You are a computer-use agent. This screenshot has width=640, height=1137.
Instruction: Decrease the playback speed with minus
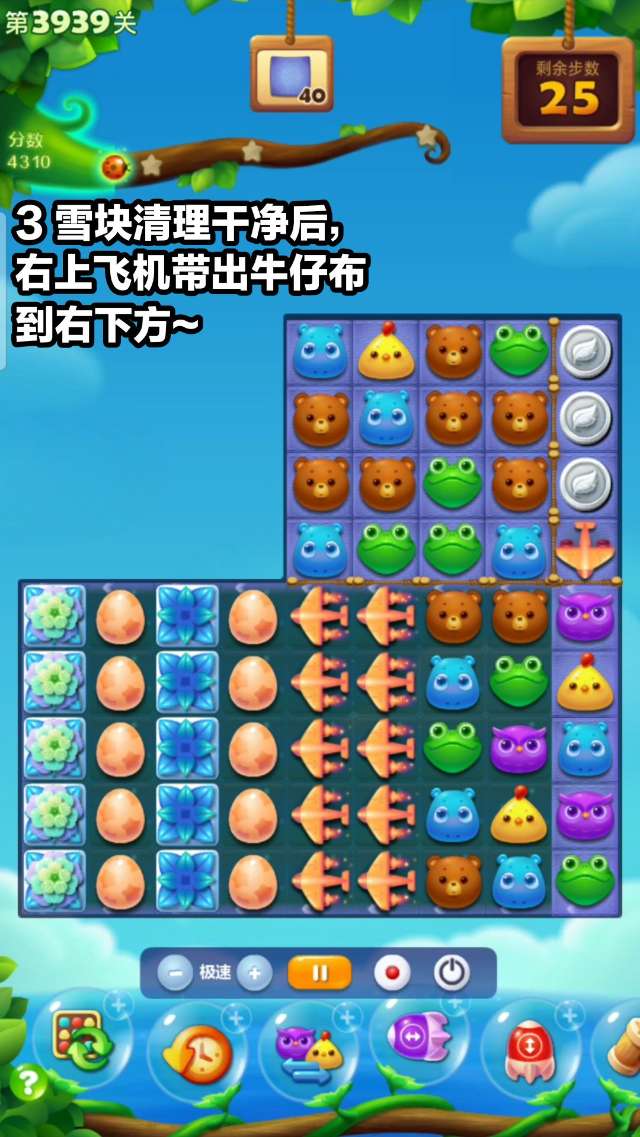(x=175, y=972)
